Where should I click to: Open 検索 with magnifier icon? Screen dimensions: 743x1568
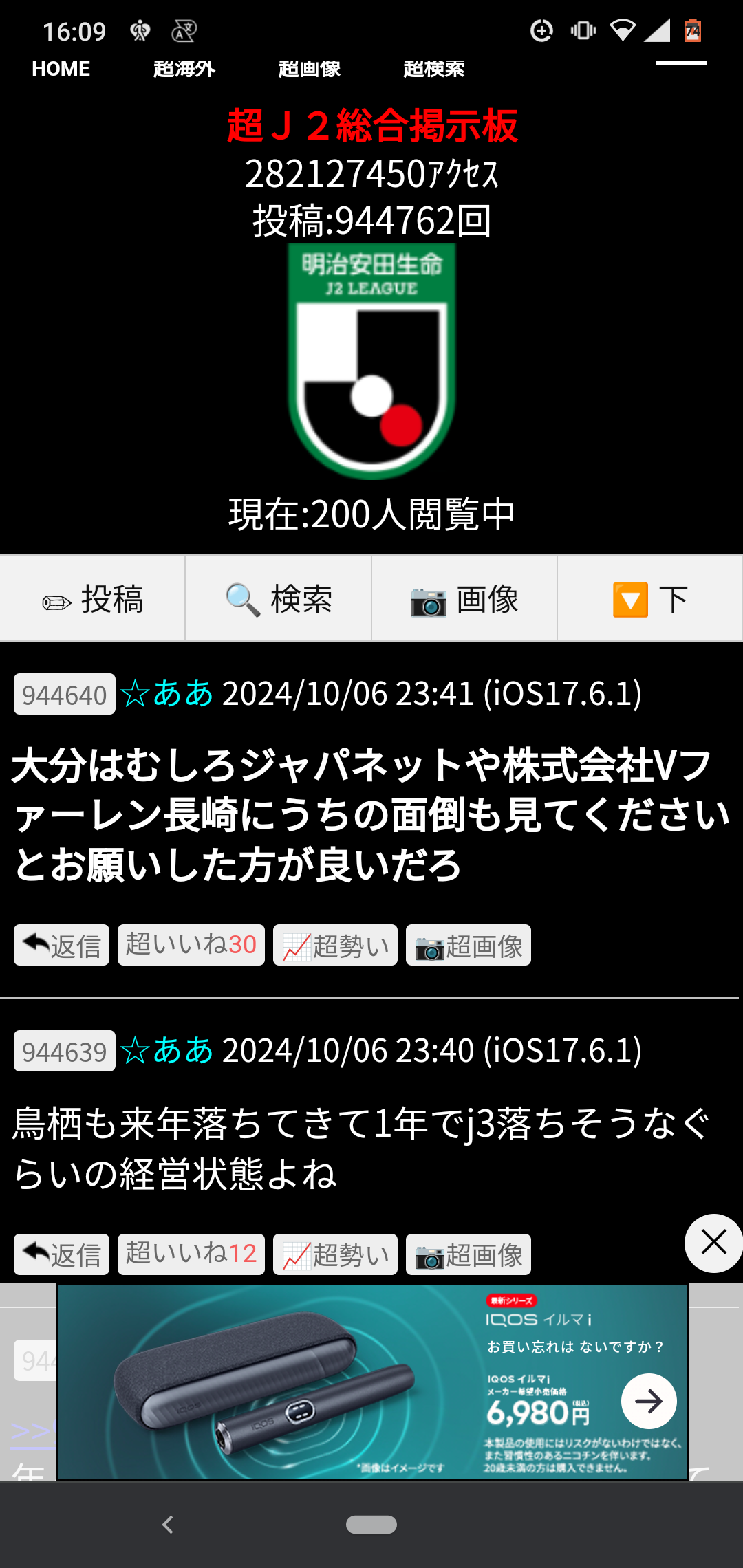(x=279, y=598)
